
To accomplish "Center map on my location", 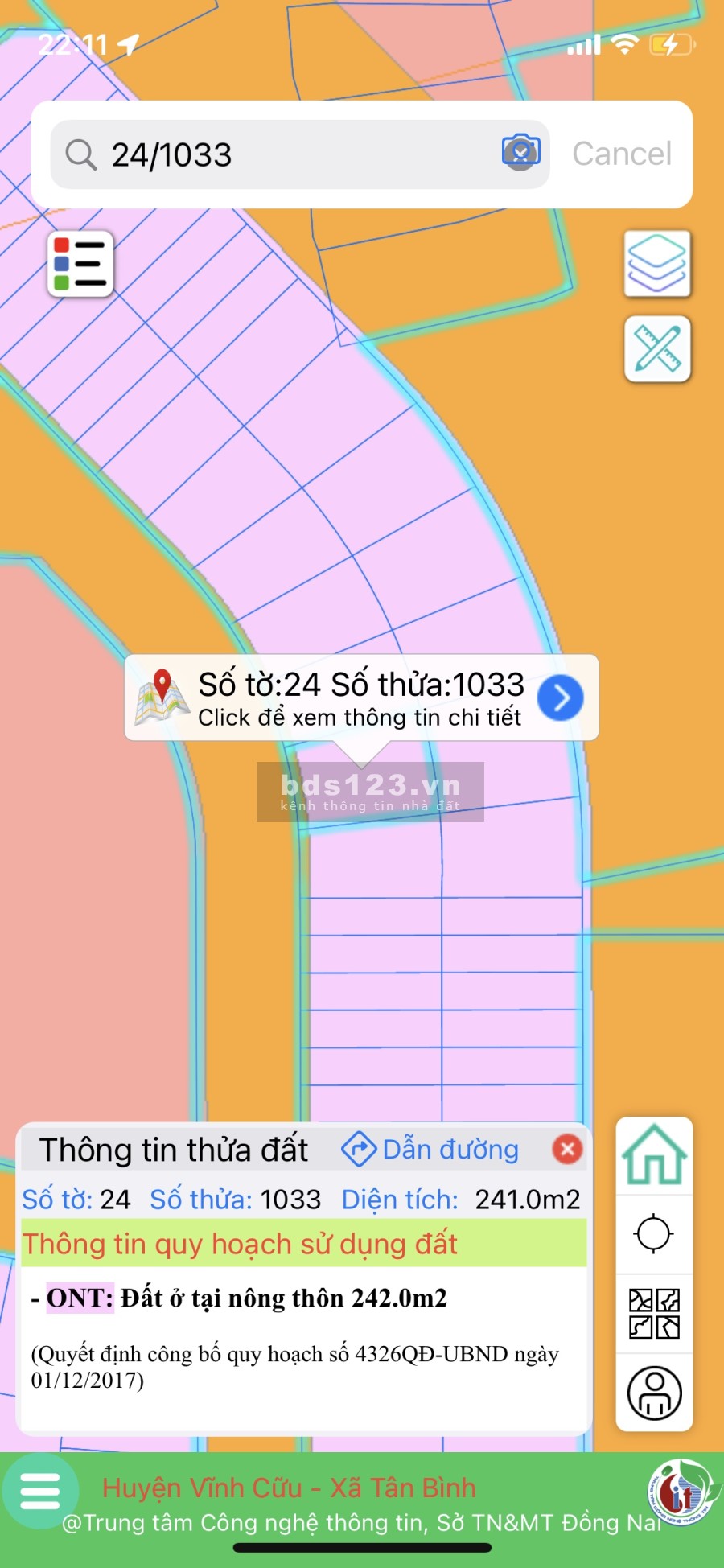I will (x=653, y=1234).
